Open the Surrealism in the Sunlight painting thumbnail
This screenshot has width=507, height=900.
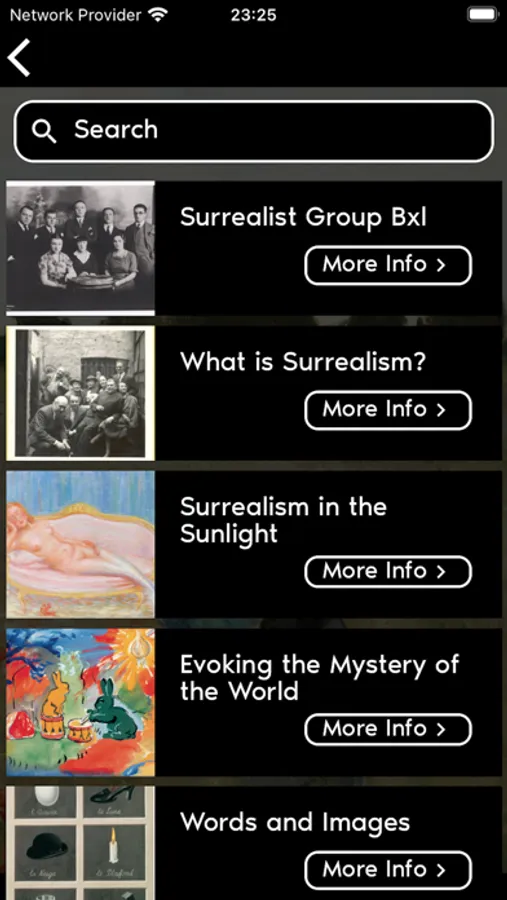(80, 544)
